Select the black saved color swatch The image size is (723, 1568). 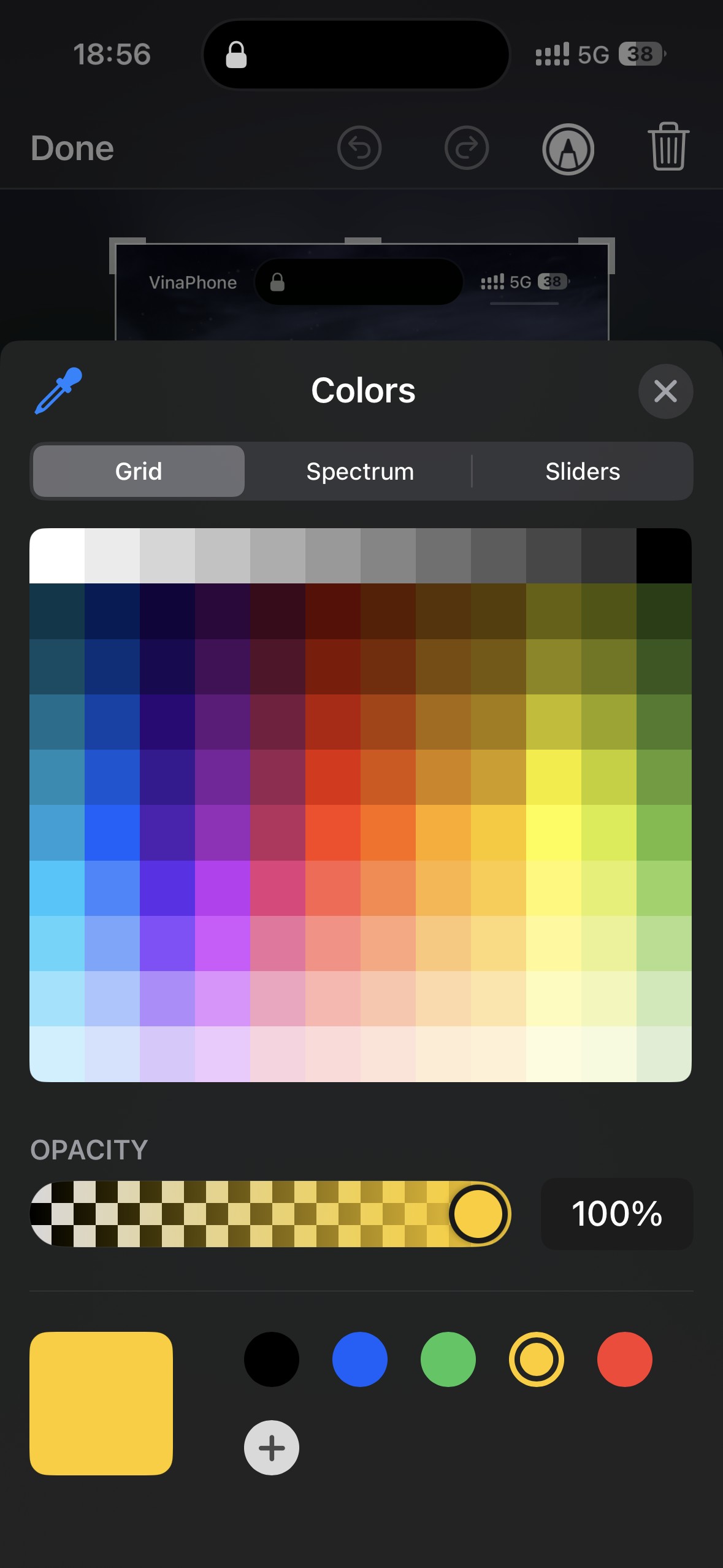tap(272, 1359)
